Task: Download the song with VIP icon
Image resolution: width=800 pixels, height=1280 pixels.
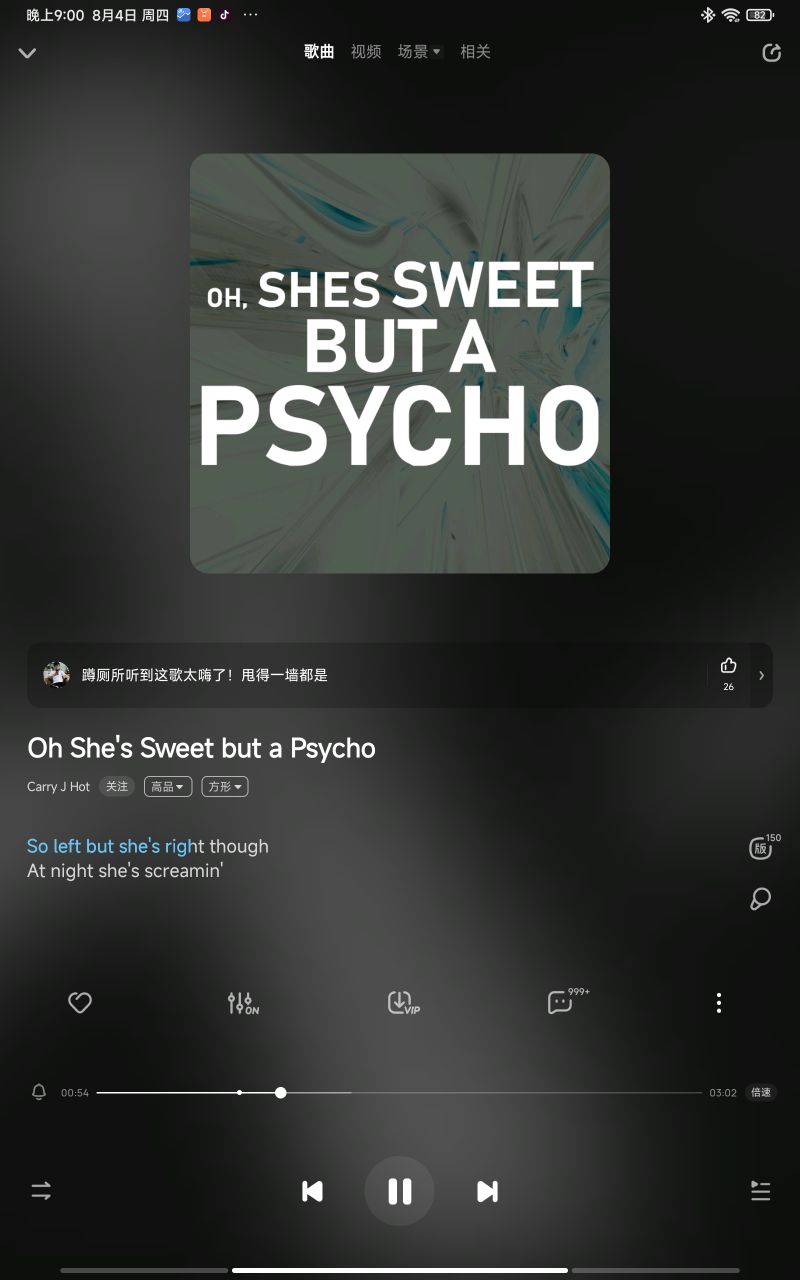Action: click(402, 1003)
